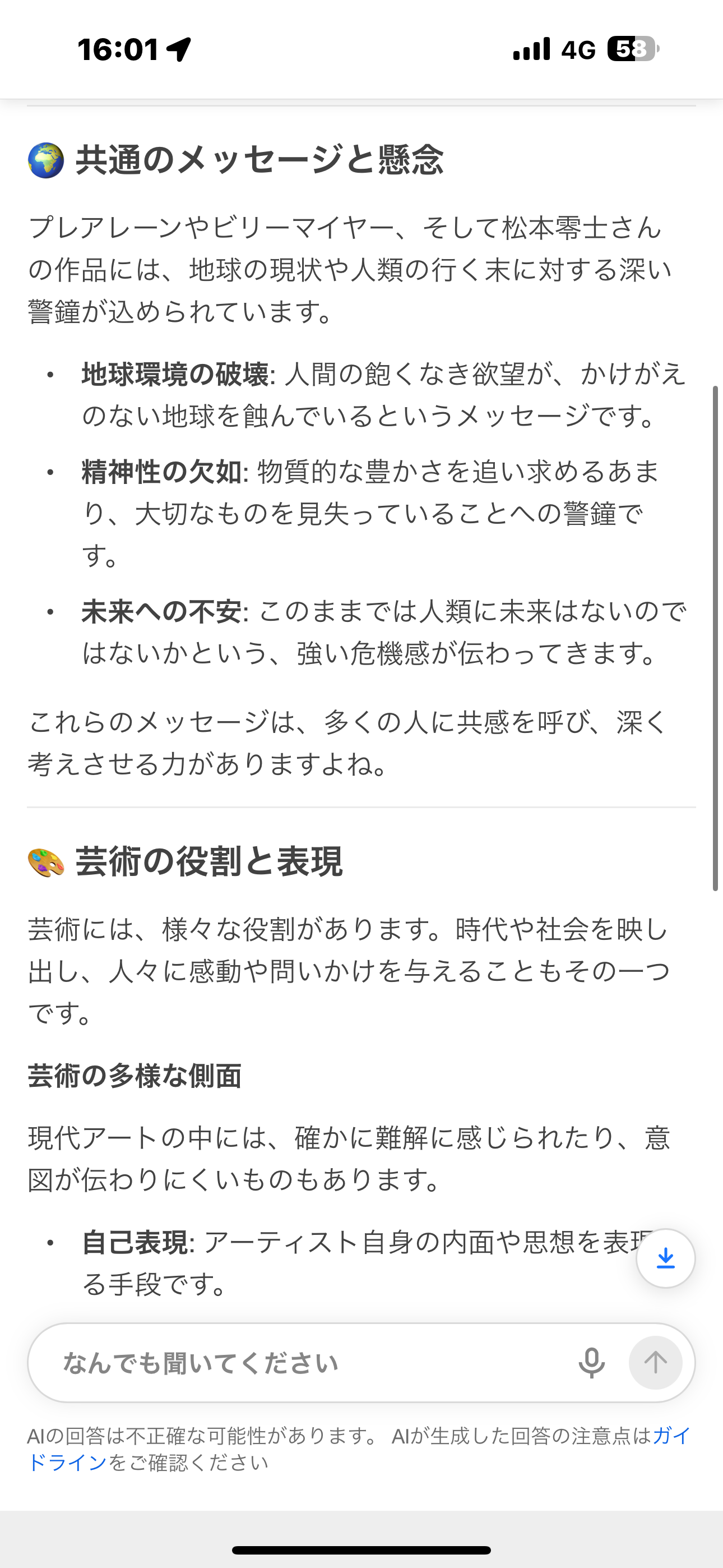This screenshot has width=723, height=1568.
Task: Focus the なんでも聞いてください input field
Action: (x=304, y=1363)
